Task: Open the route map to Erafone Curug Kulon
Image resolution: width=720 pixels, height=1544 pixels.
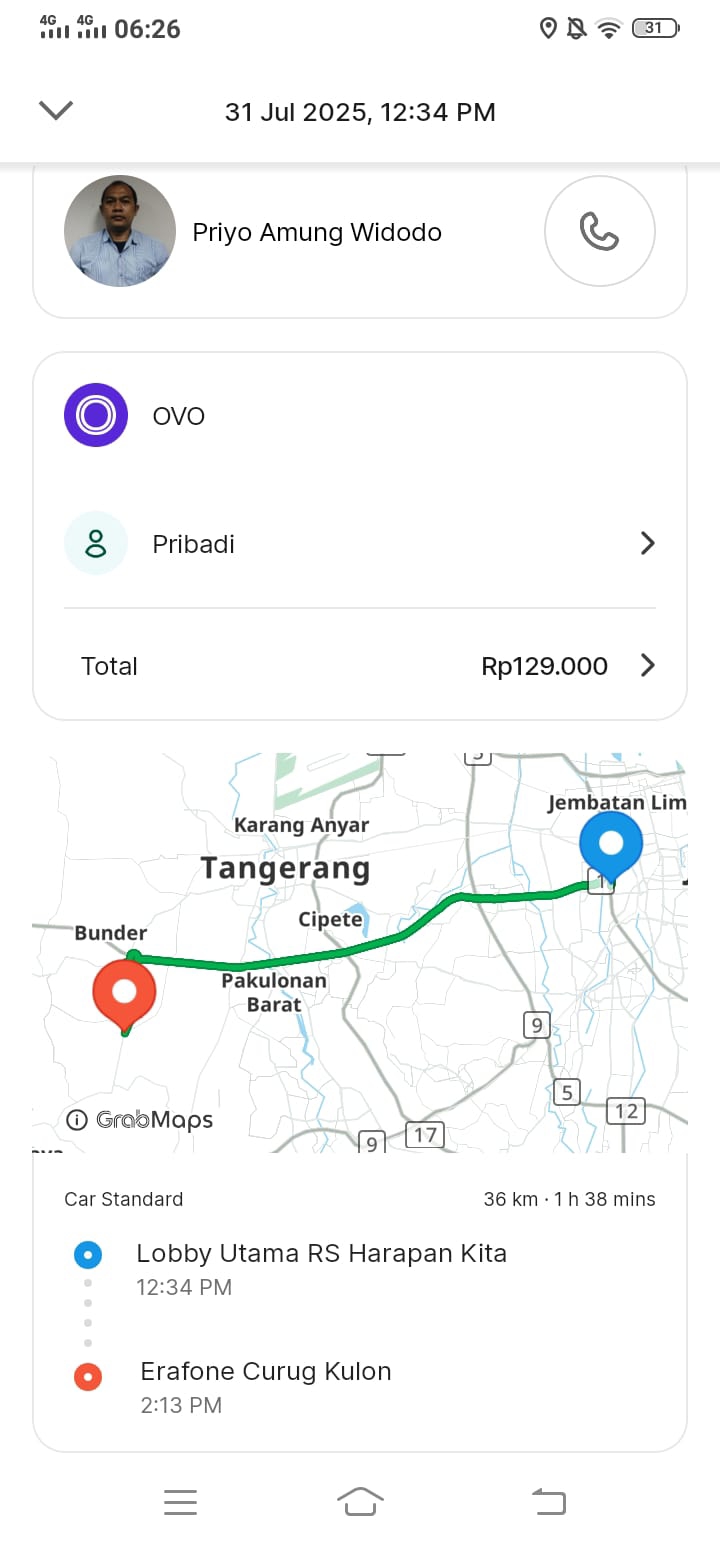Action: click(360, 952)
